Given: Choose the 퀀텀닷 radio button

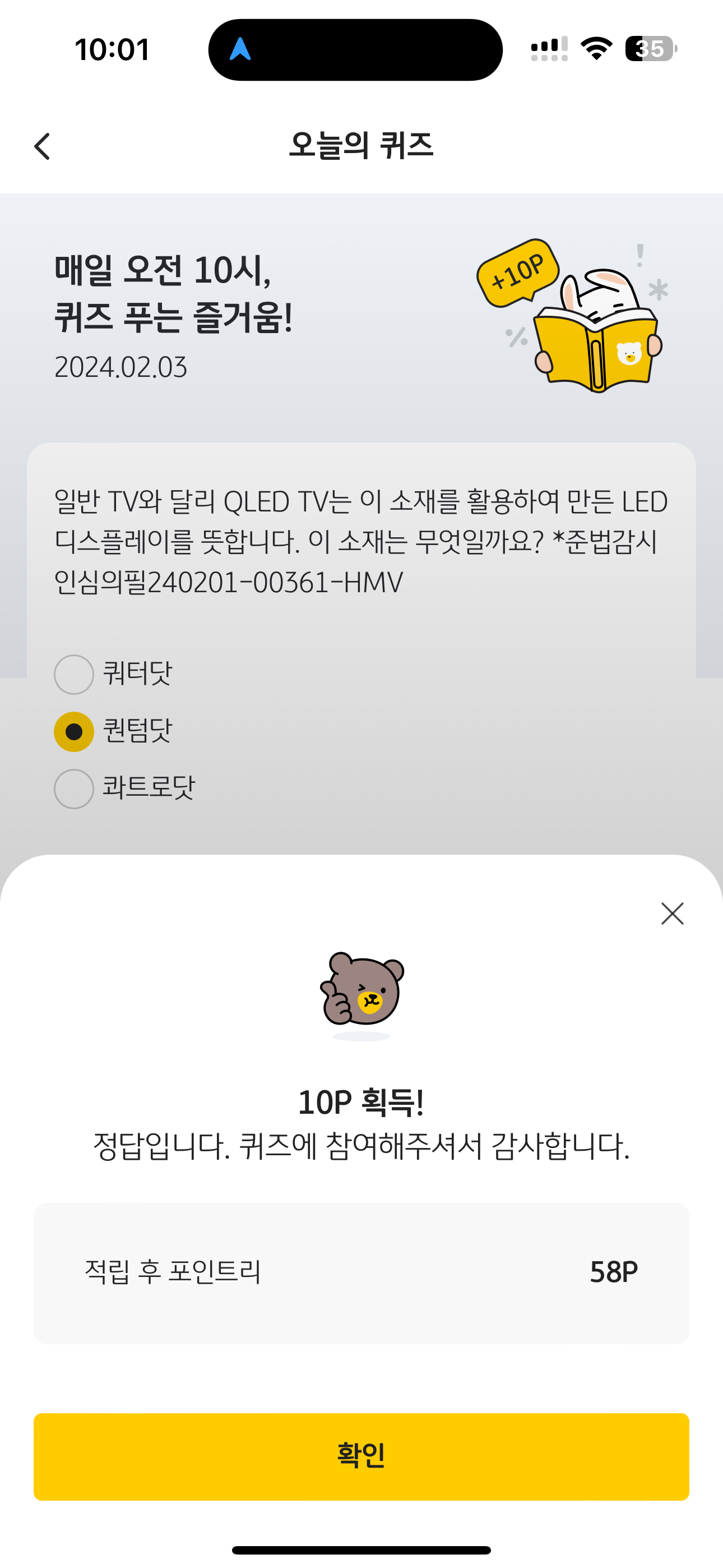Looking at the screenshot, I should pyautogui.click(x=73, y=732).
